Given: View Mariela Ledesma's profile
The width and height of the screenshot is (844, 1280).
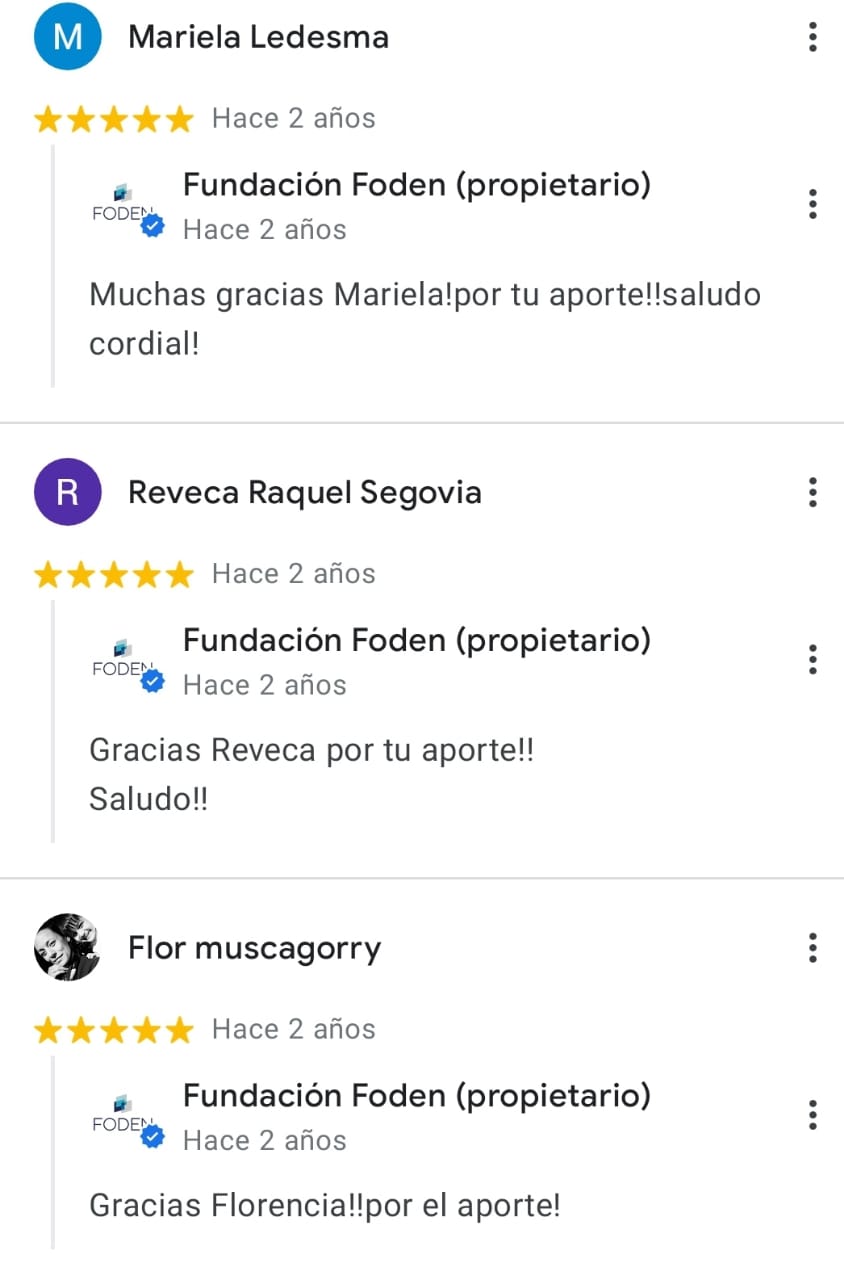Looking at the screenshot, I should (67, 37).
